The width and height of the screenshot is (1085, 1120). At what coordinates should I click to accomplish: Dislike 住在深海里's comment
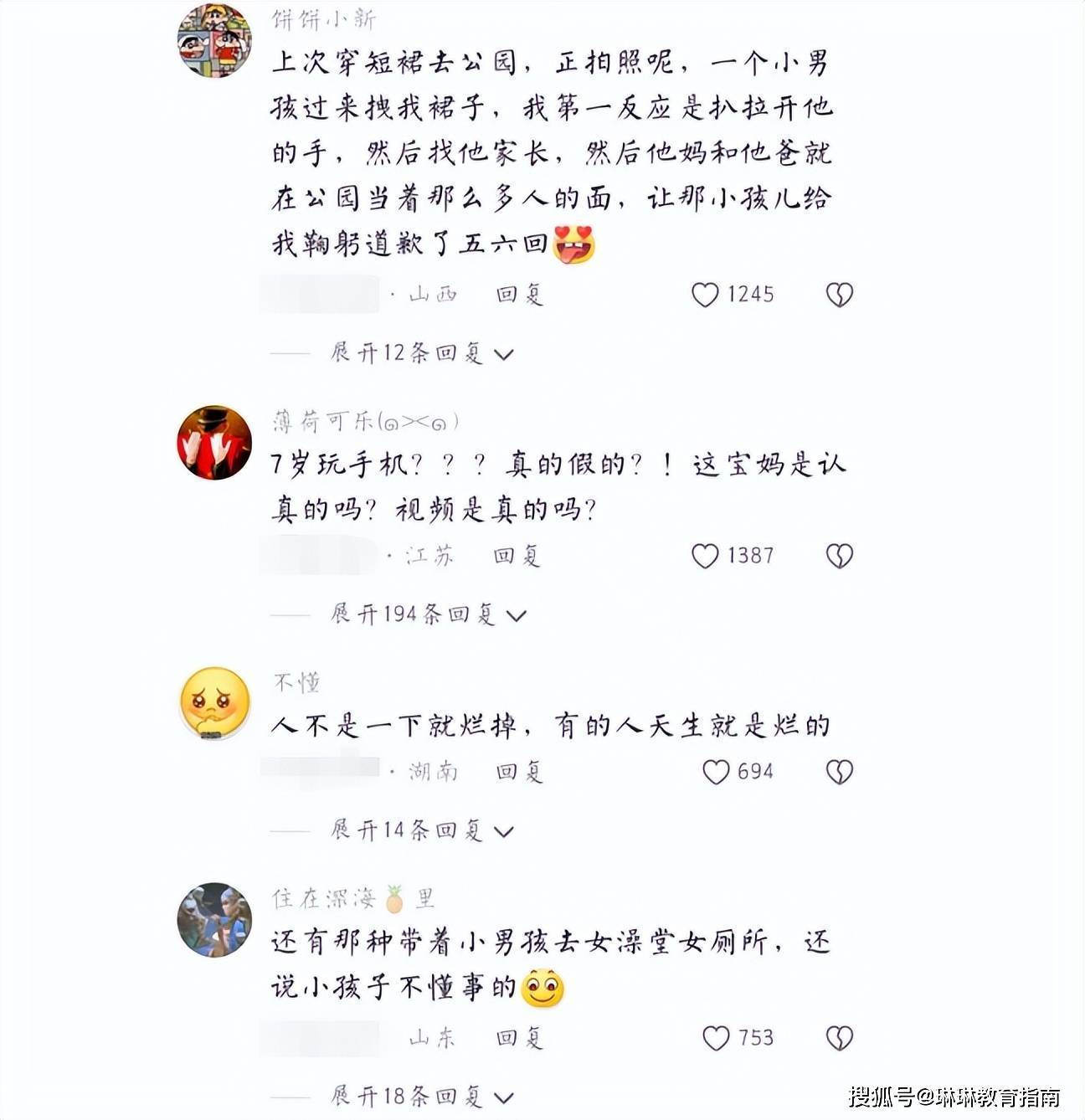tap(839, 1038)
